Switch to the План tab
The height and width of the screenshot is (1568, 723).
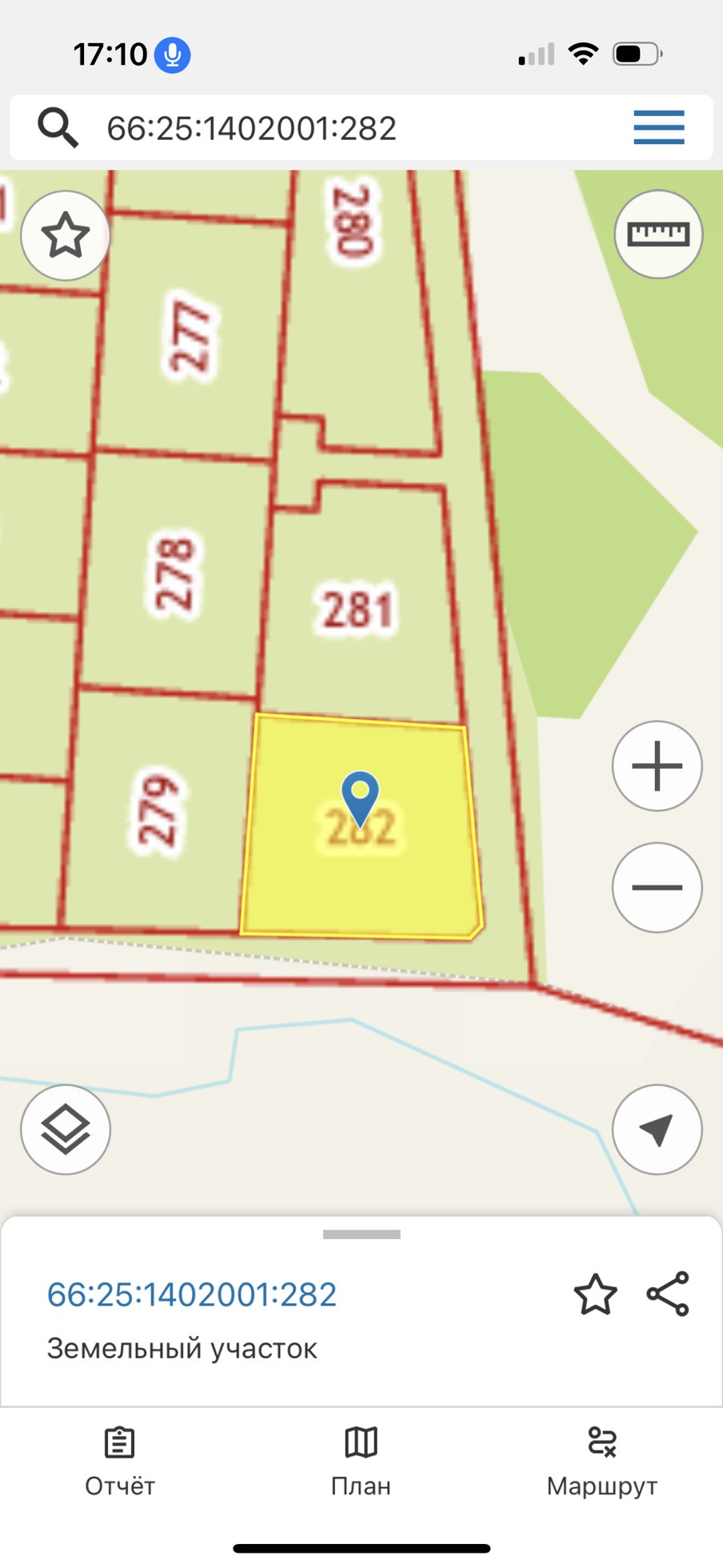tap(361, 1461)
